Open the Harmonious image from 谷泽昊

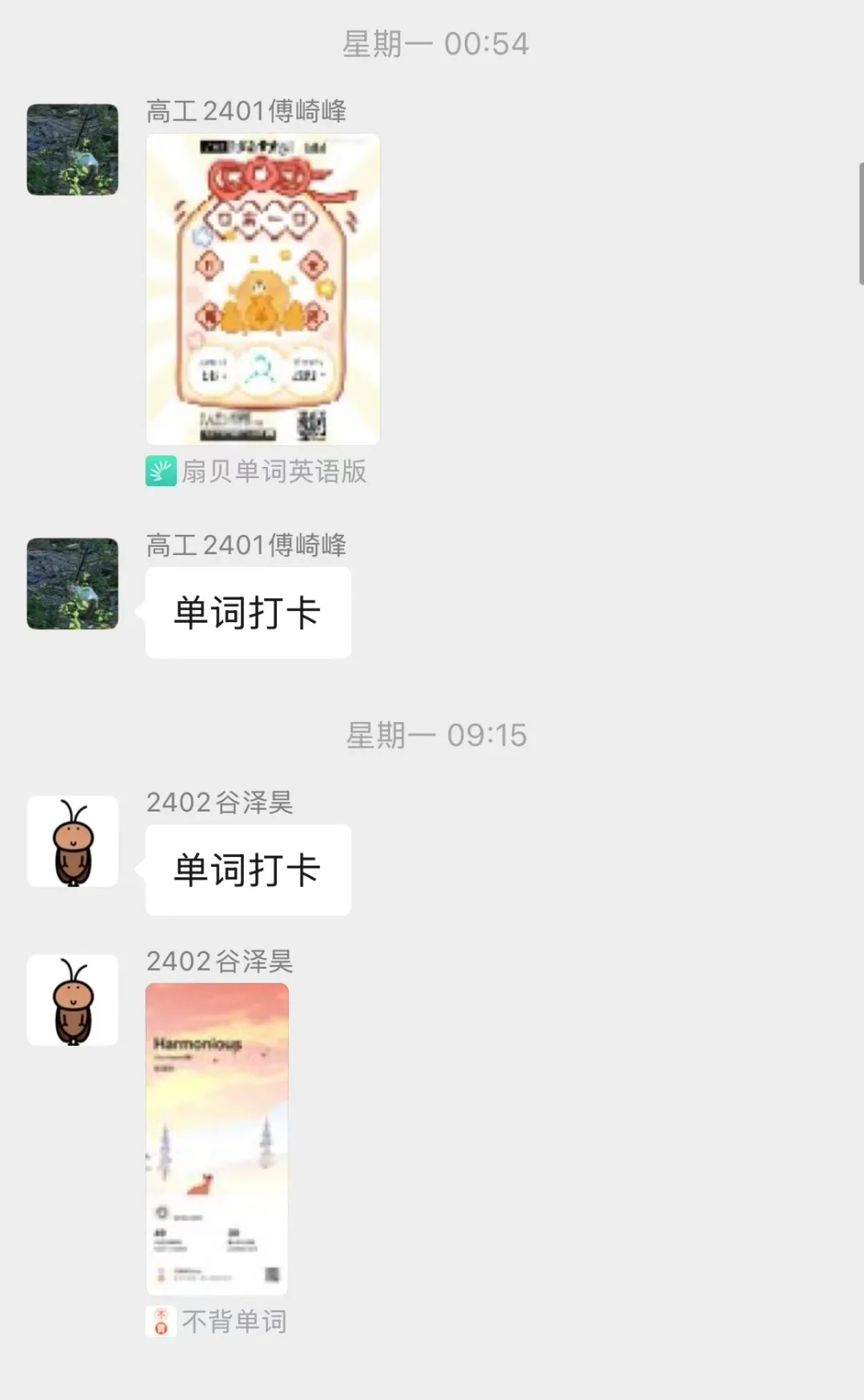click(x=217, y=1139)
